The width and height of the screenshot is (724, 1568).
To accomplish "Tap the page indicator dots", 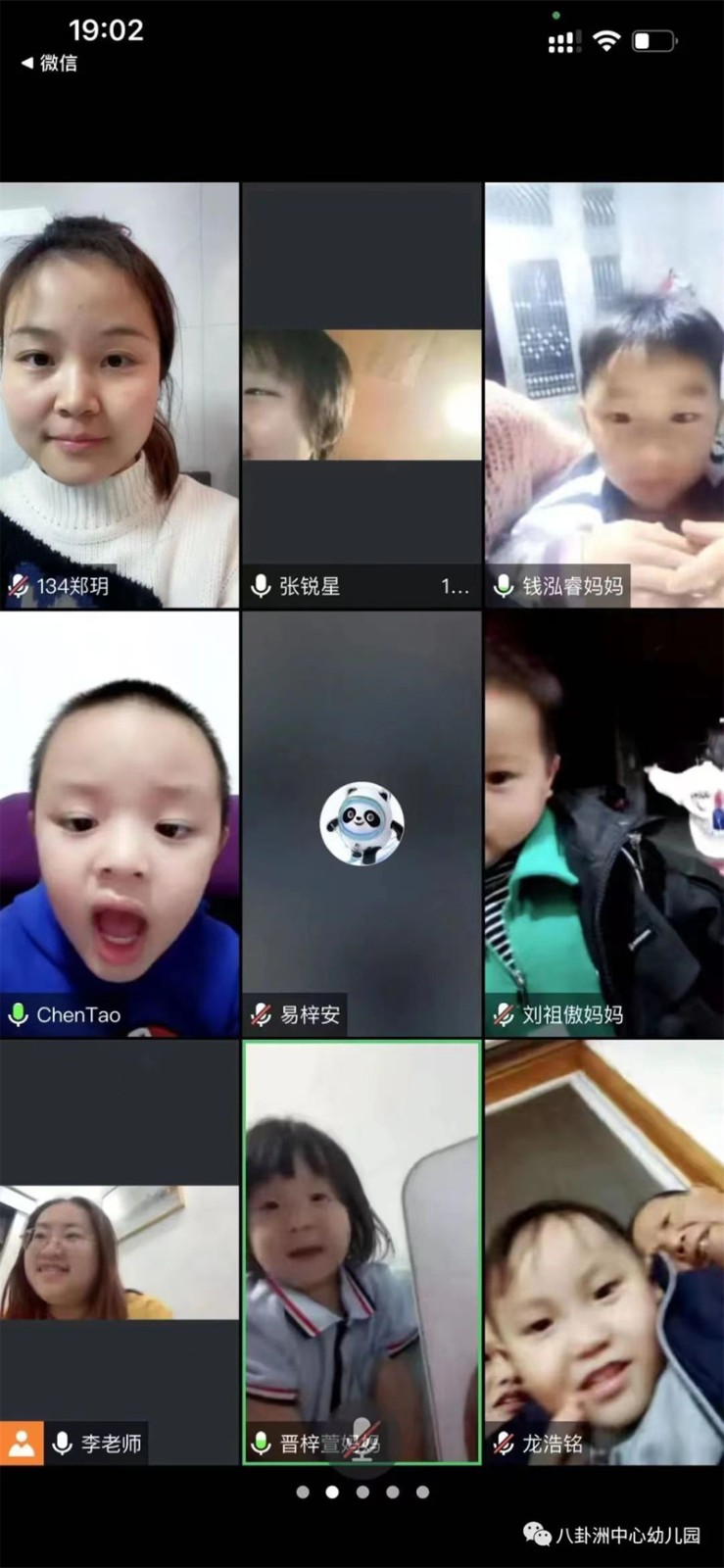I will 362,1492.
